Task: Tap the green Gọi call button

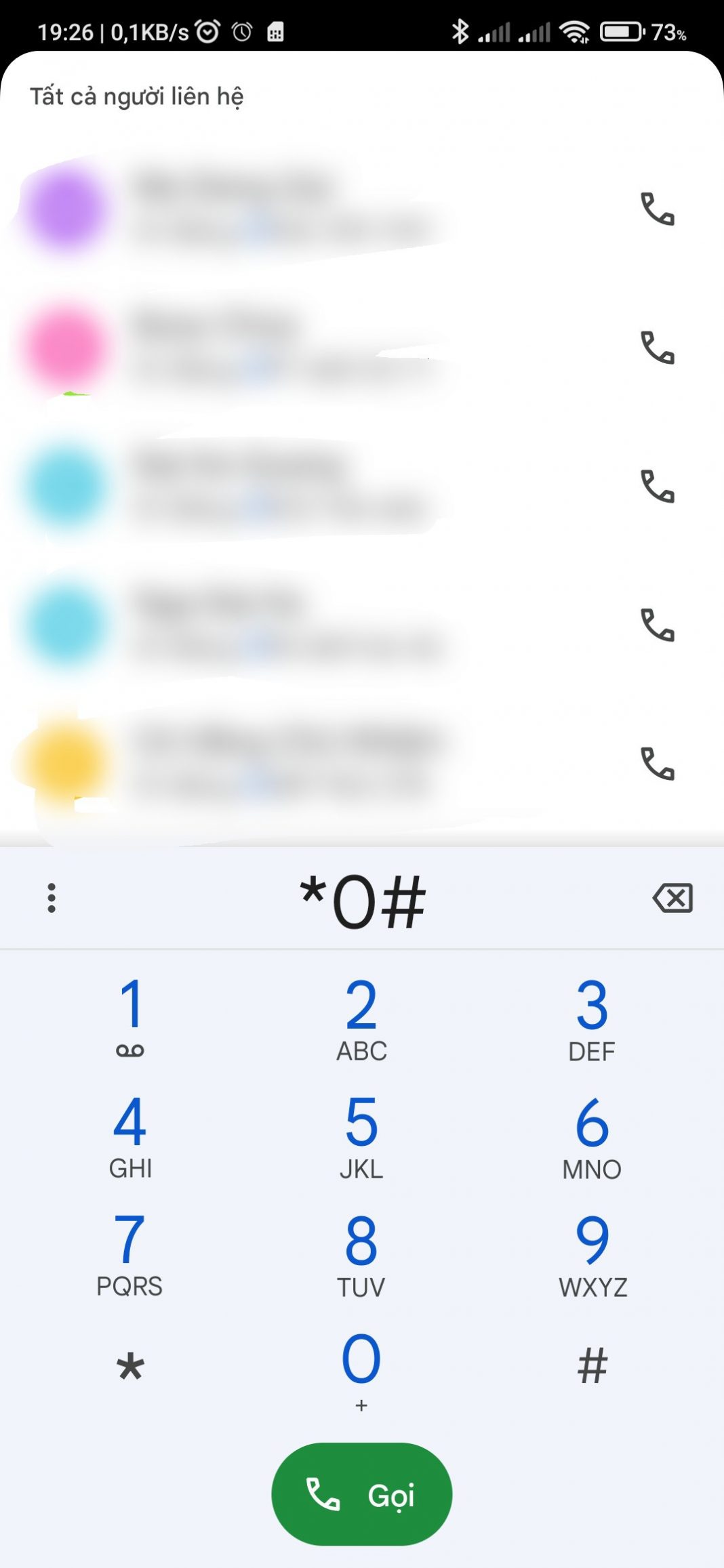Action: point(361,1494)
